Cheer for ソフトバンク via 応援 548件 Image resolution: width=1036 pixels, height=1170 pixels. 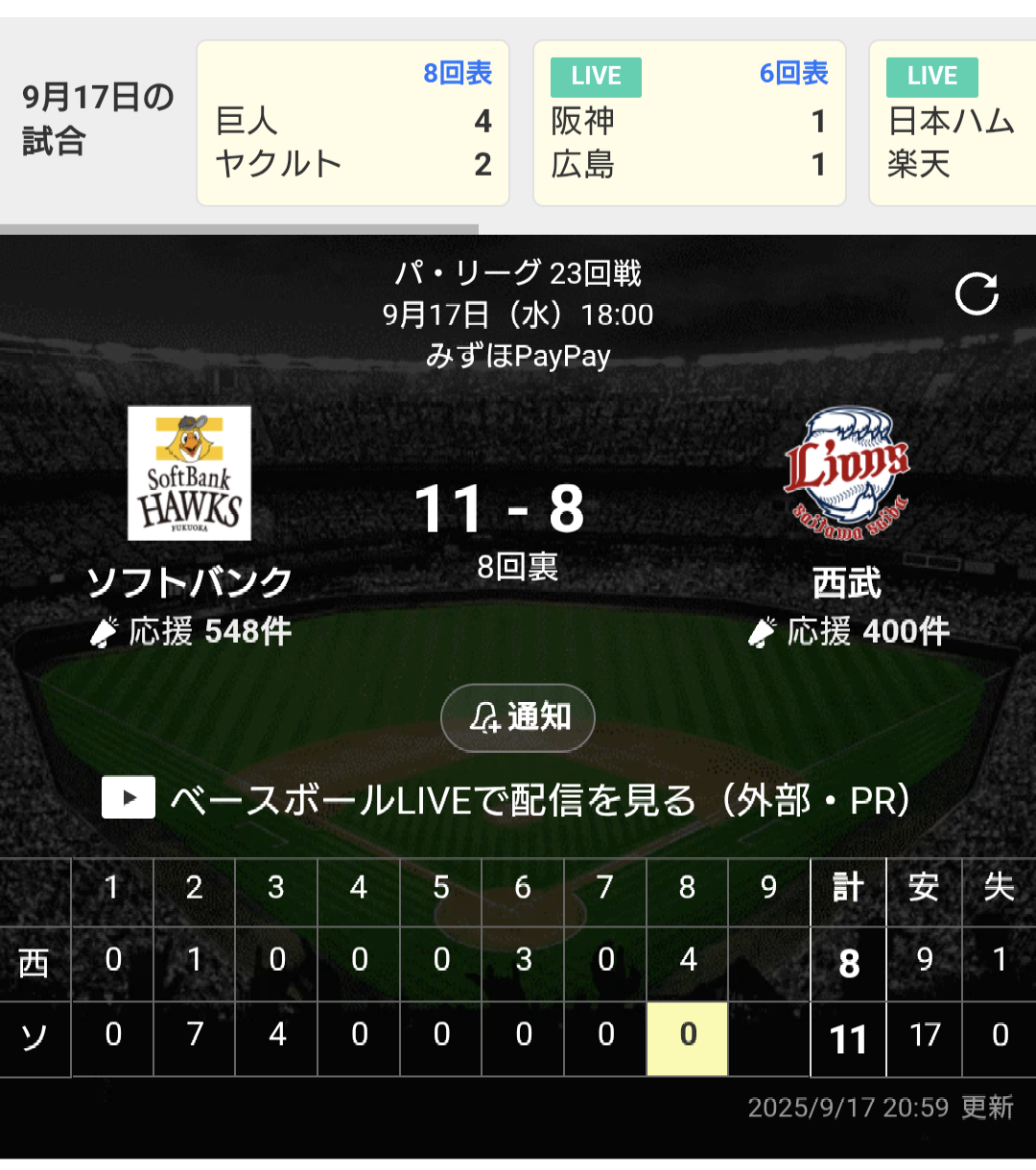[x=190, y=631]
